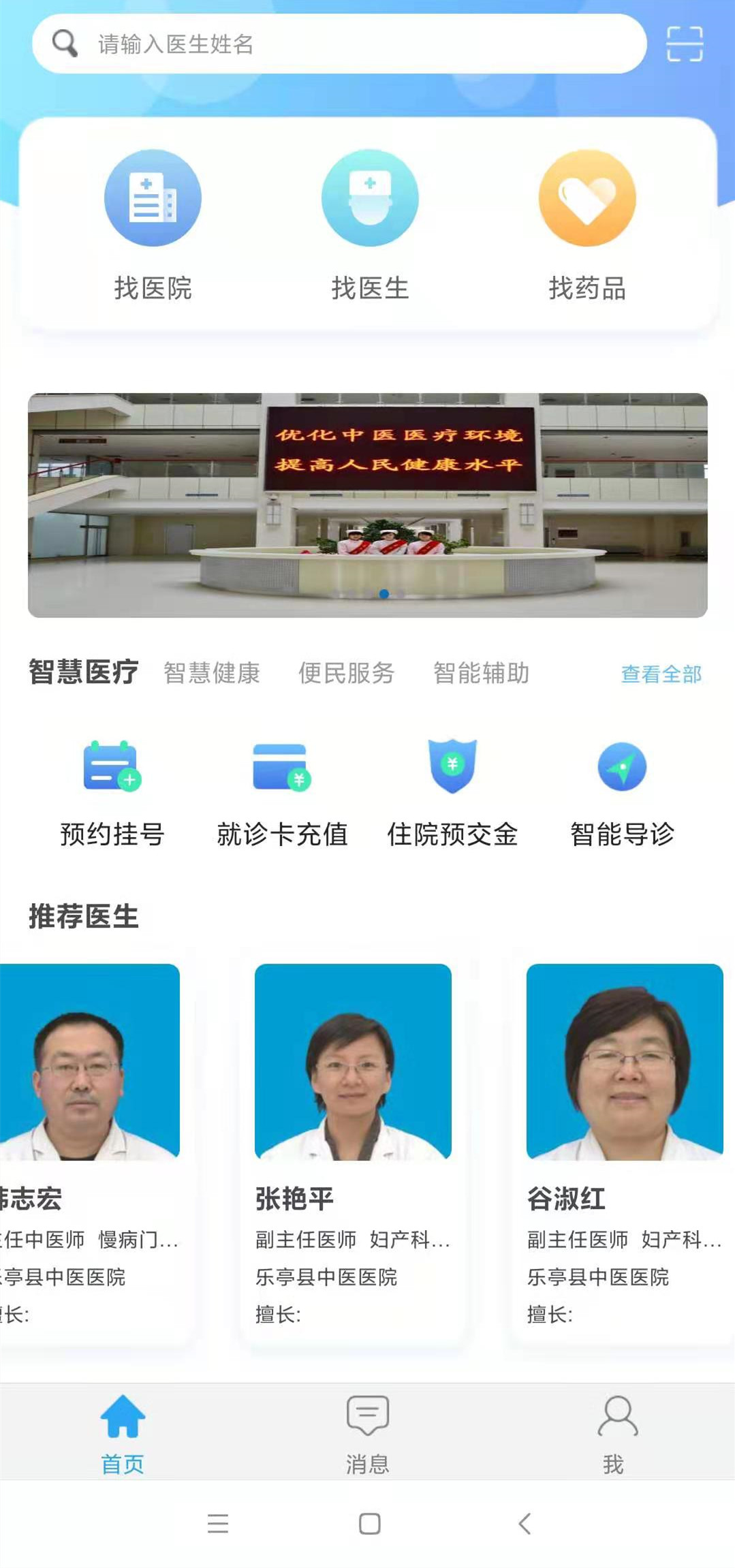Screen dimensions: 735x1568
Task: Tap the 查看全部 link
Action: click(x=661, y=674)
